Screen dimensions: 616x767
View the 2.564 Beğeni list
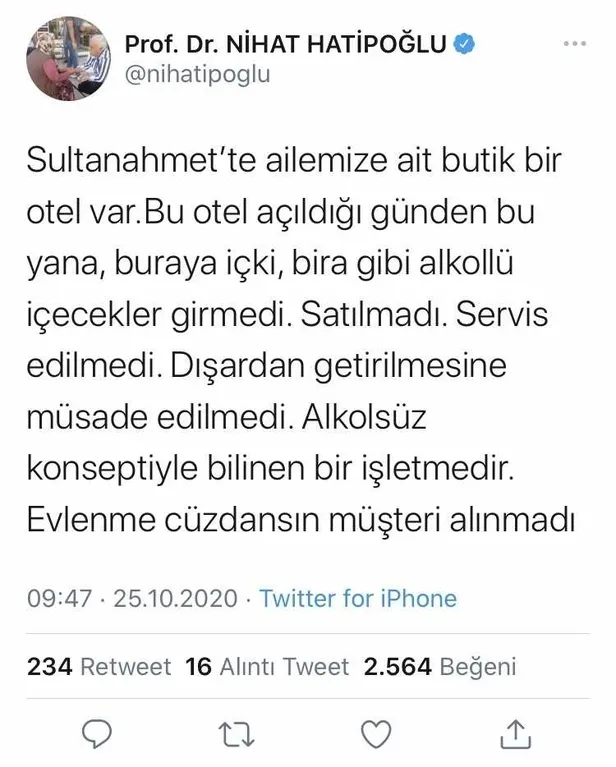click(x=439, y=666)
